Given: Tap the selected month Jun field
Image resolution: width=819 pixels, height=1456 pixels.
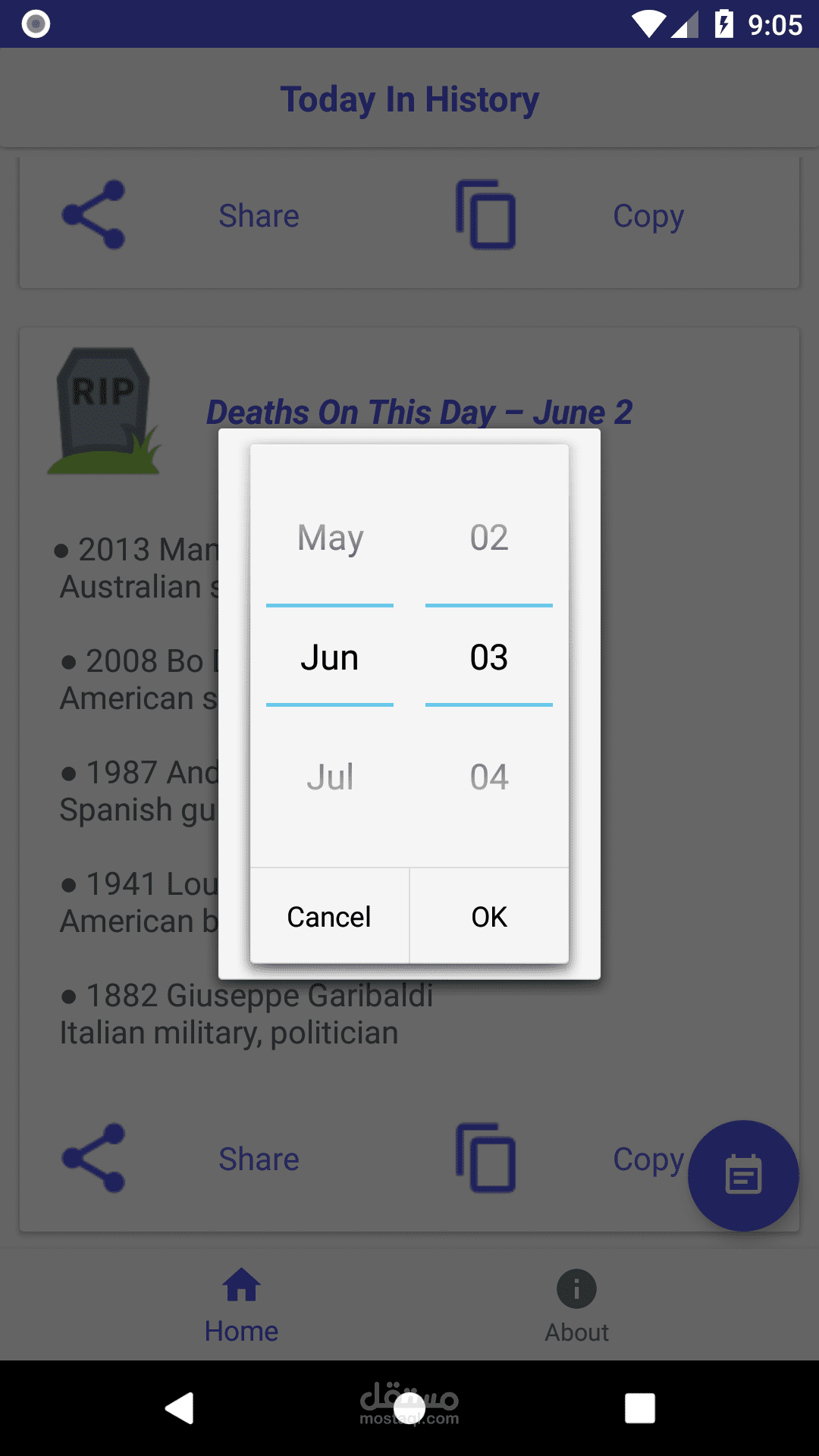Looking at the screenshot, I should click(x=330, y=657).
